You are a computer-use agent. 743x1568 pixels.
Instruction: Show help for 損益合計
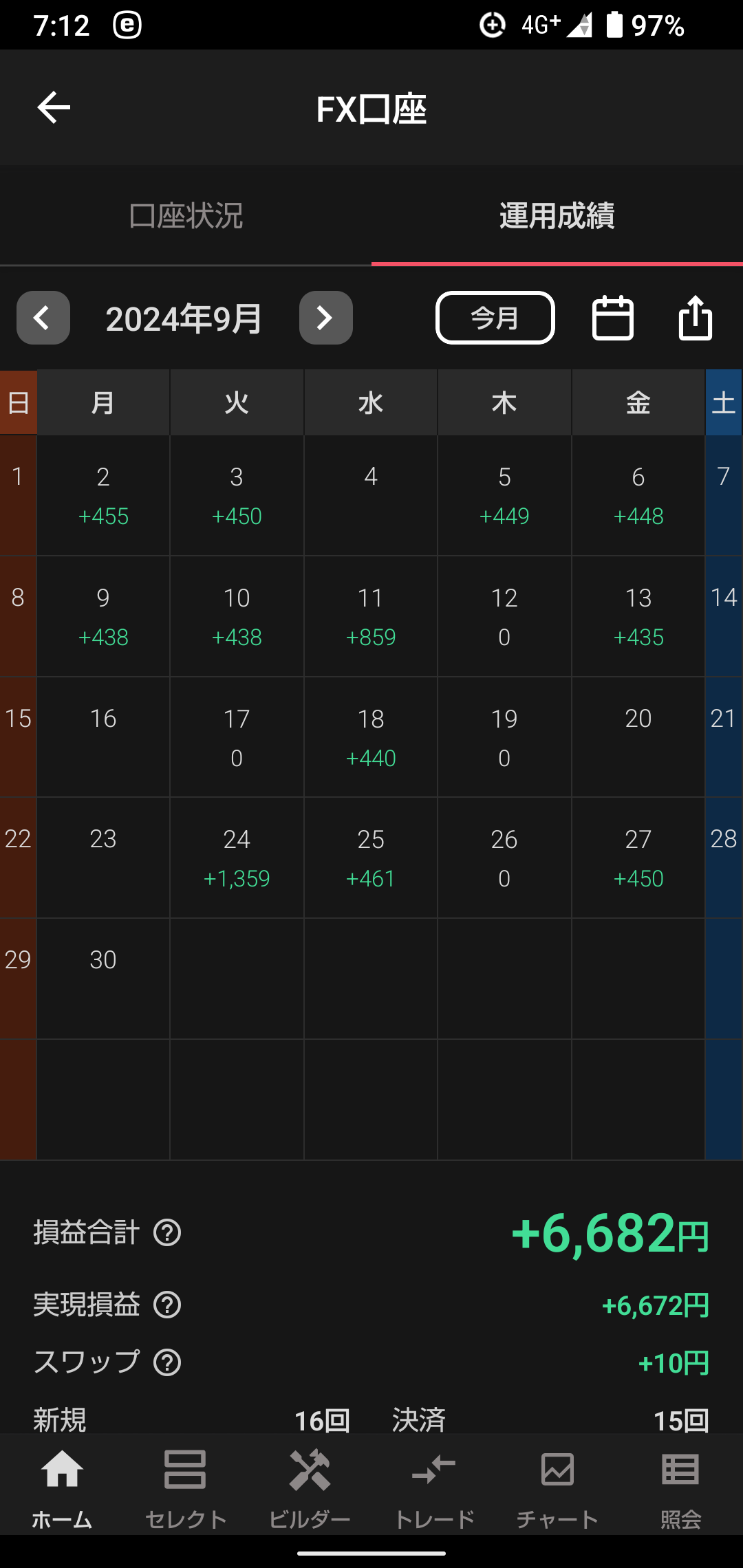pyautogui.click(x=167, y=1232)
